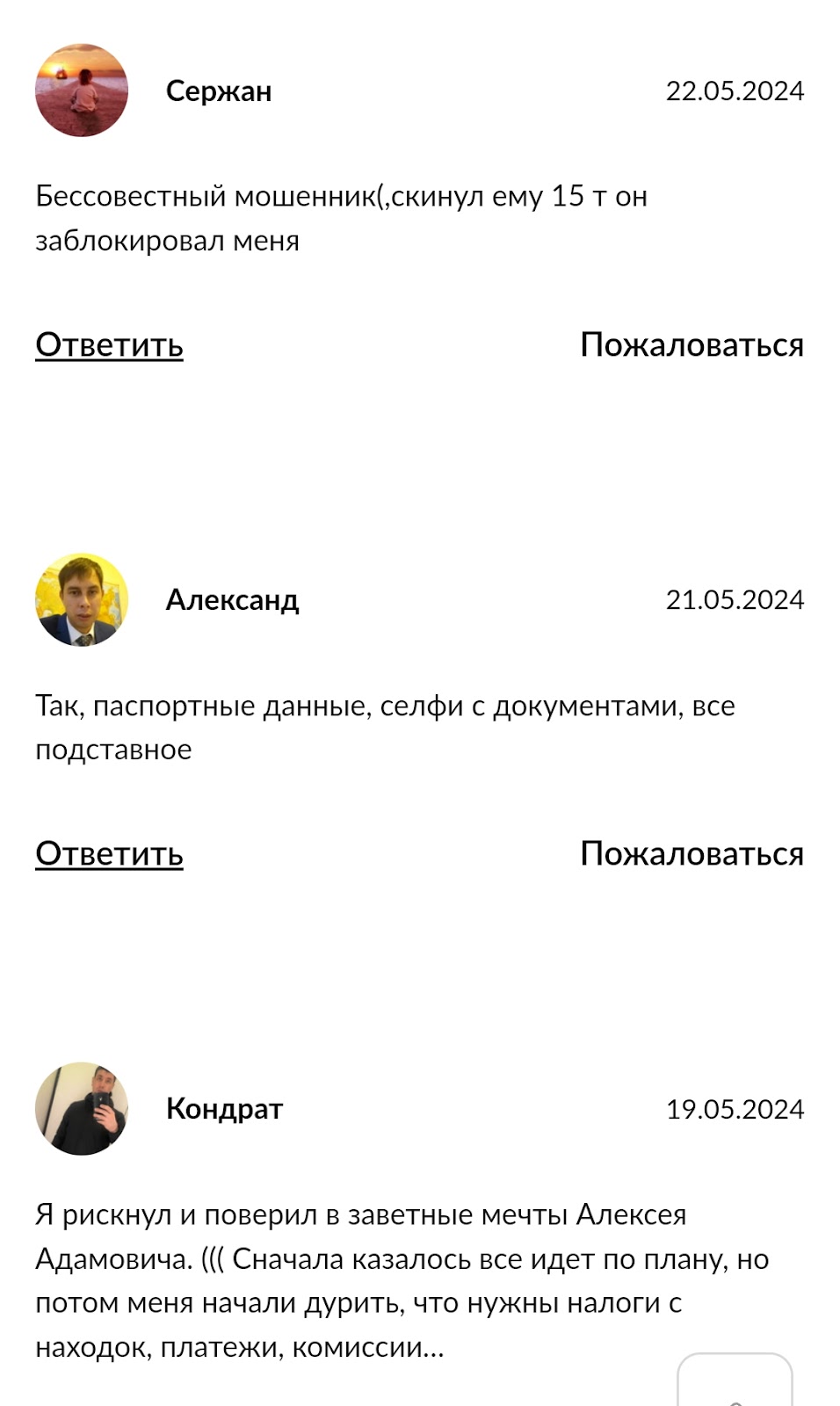The image size is (840, 1406).
Task: Report Александ's comment via Пожаловаться
Action: pos(692,853)
